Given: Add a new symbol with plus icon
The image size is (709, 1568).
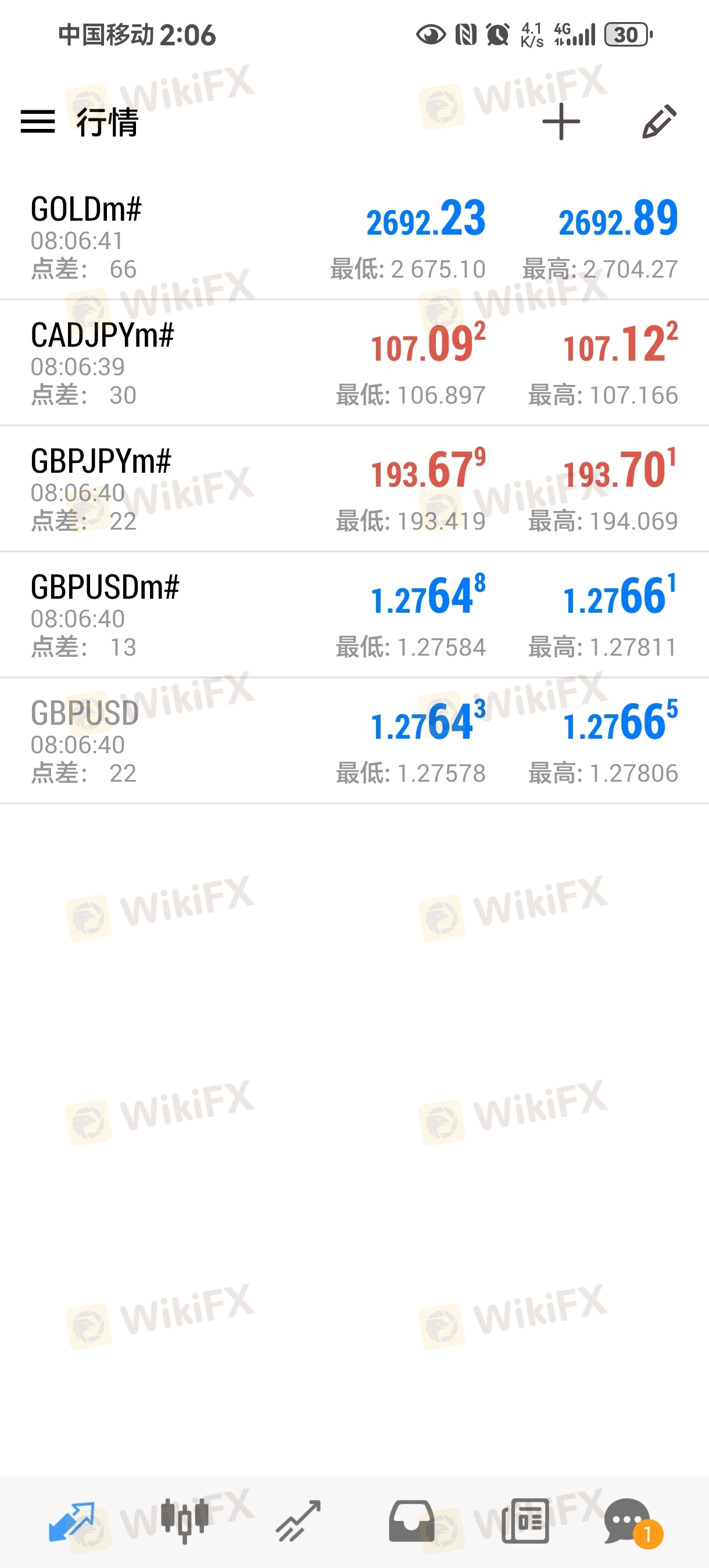Looking at the screenshot, I should point(561,122).
